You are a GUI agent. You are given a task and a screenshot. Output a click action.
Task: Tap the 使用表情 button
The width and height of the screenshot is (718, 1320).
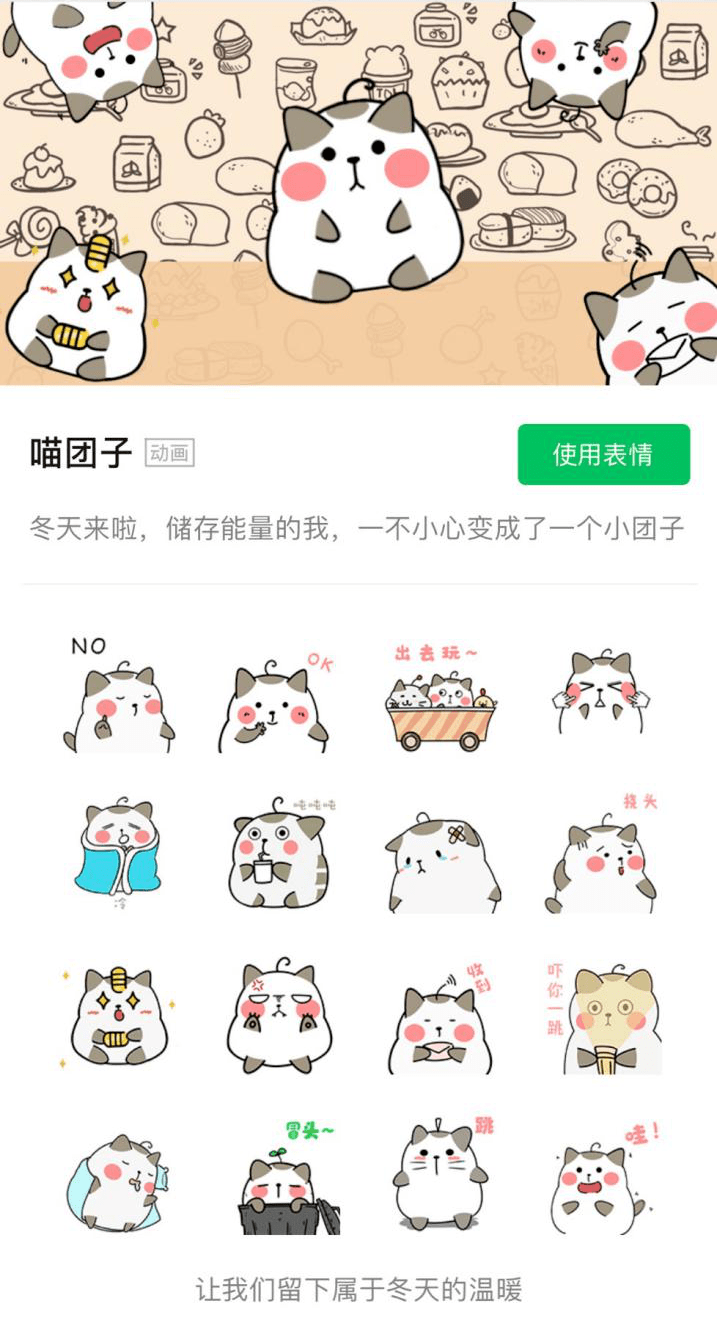click(603, 455)
